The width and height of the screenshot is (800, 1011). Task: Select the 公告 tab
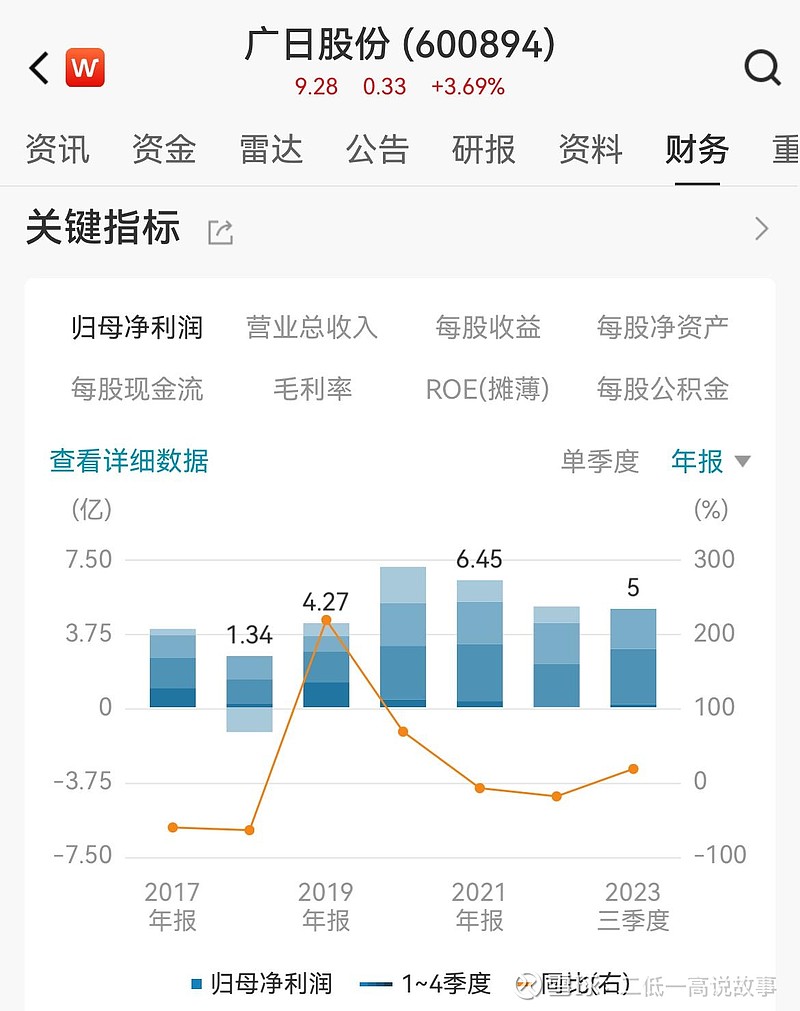(378, 149)
